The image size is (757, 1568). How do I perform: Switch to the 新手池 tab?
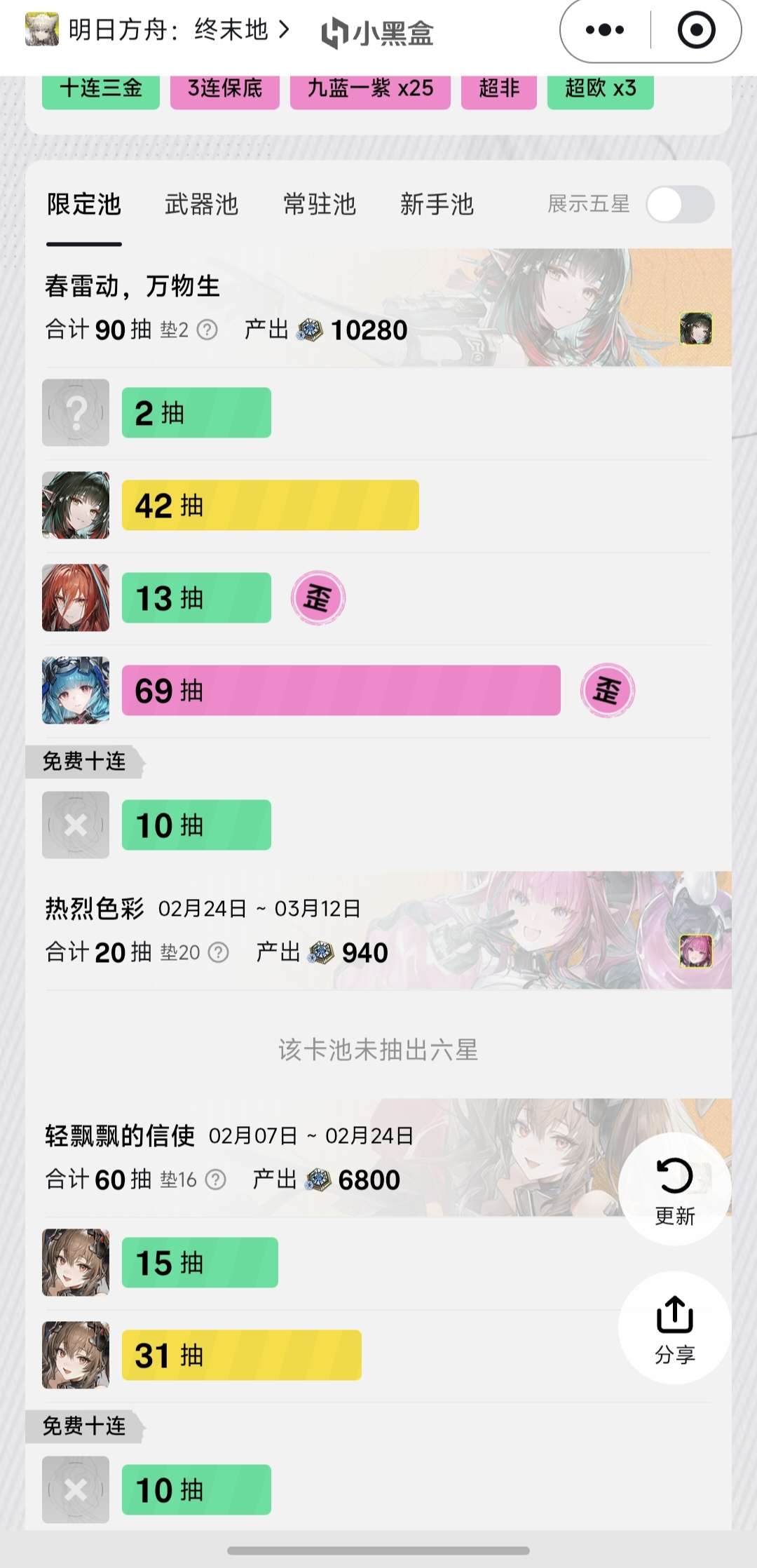(437, 205)
